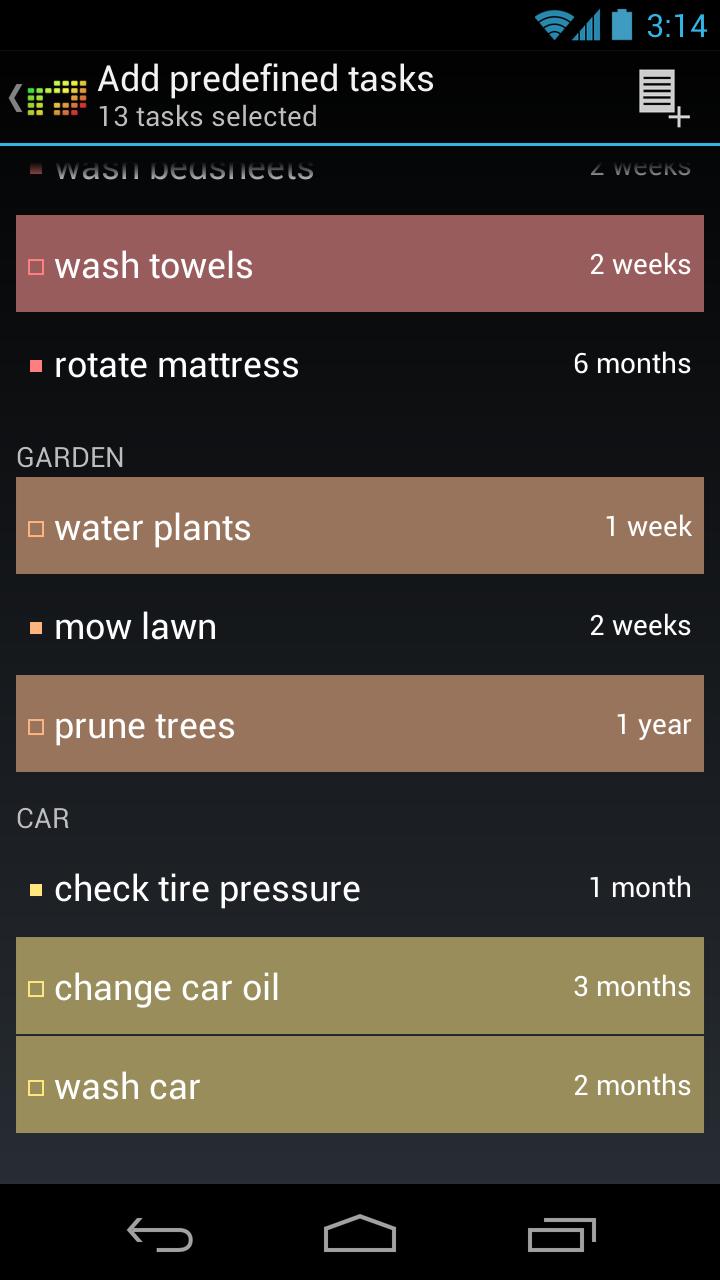
Task: Go back via the app icon in the header
Action: click(48, 98)
